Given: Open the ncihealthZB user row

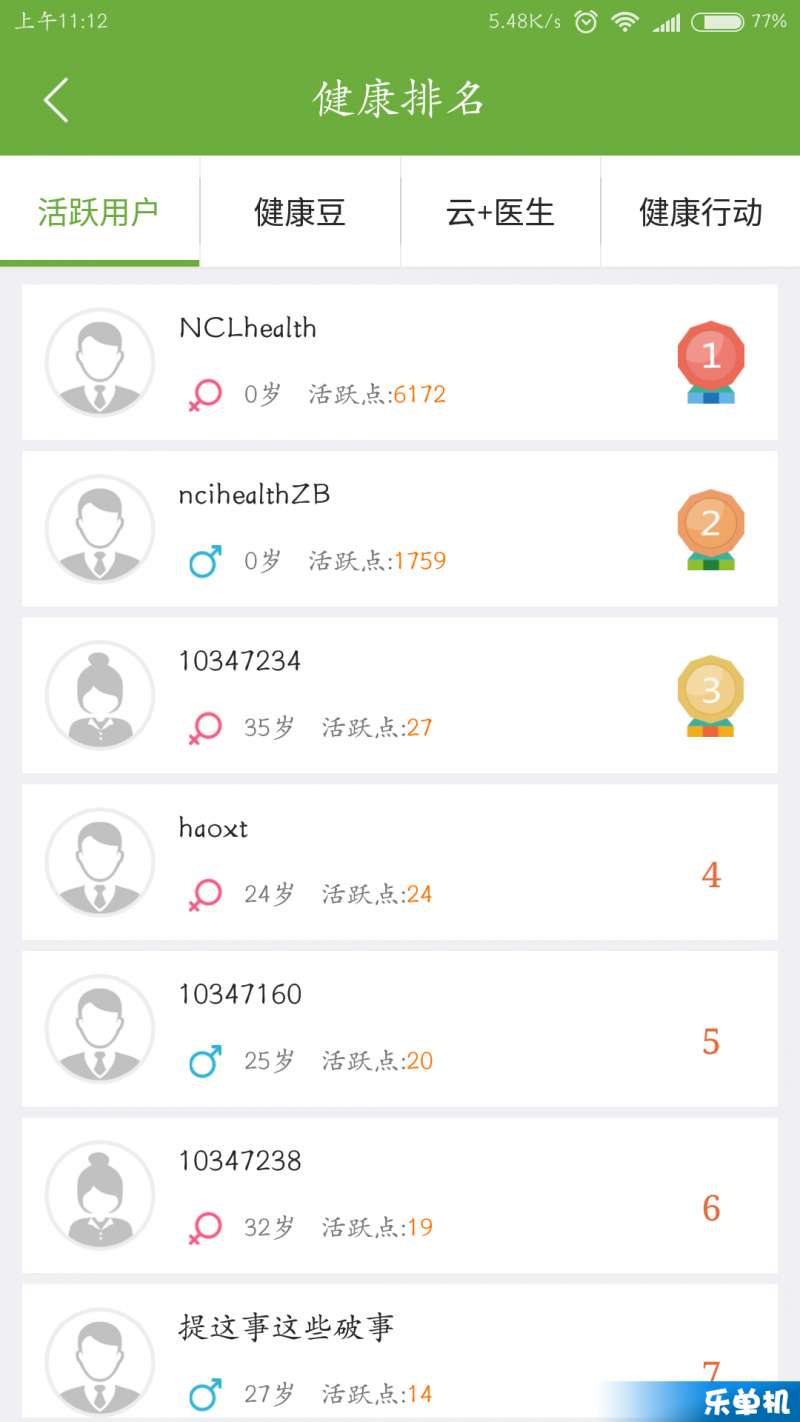Looking at the screenshot, I should tap(400, 529).
